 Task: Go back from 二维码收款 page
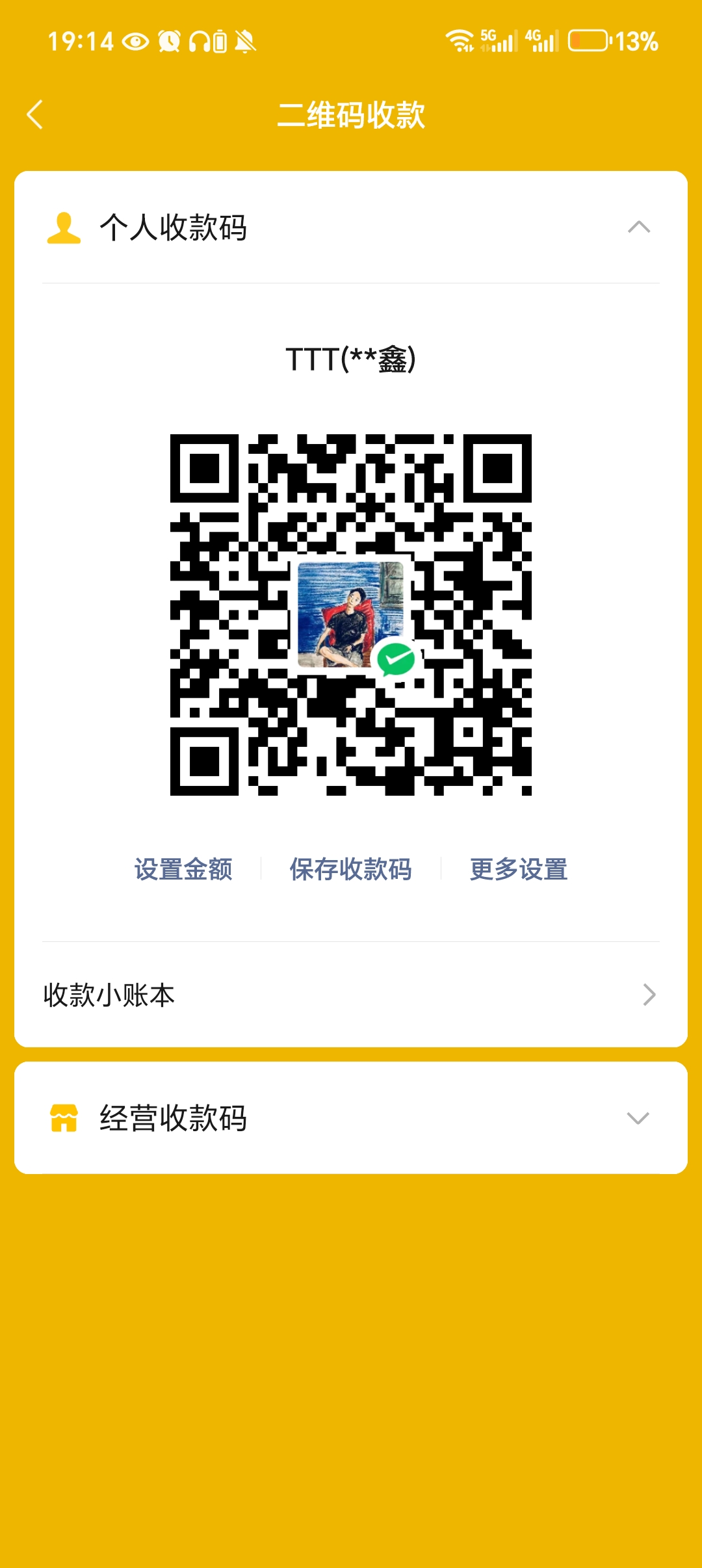coord(35,115)
